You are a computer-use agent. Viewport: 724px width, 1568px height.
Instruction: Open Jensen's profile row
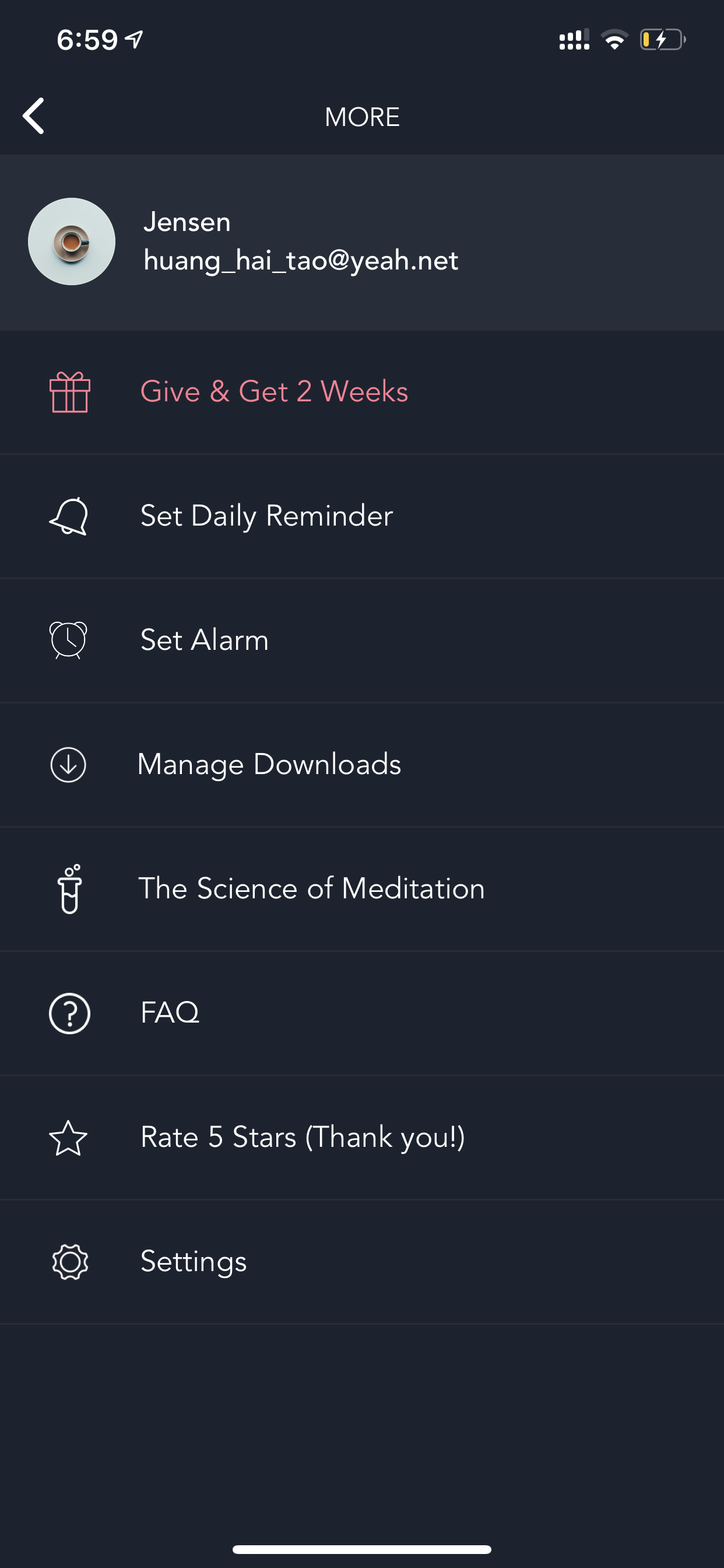click(362, 242)
